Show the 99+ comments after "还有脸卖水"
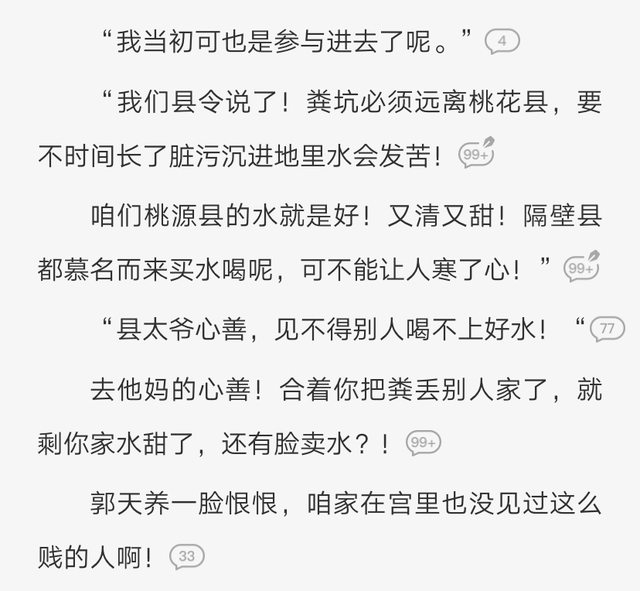 click(424, 443)
